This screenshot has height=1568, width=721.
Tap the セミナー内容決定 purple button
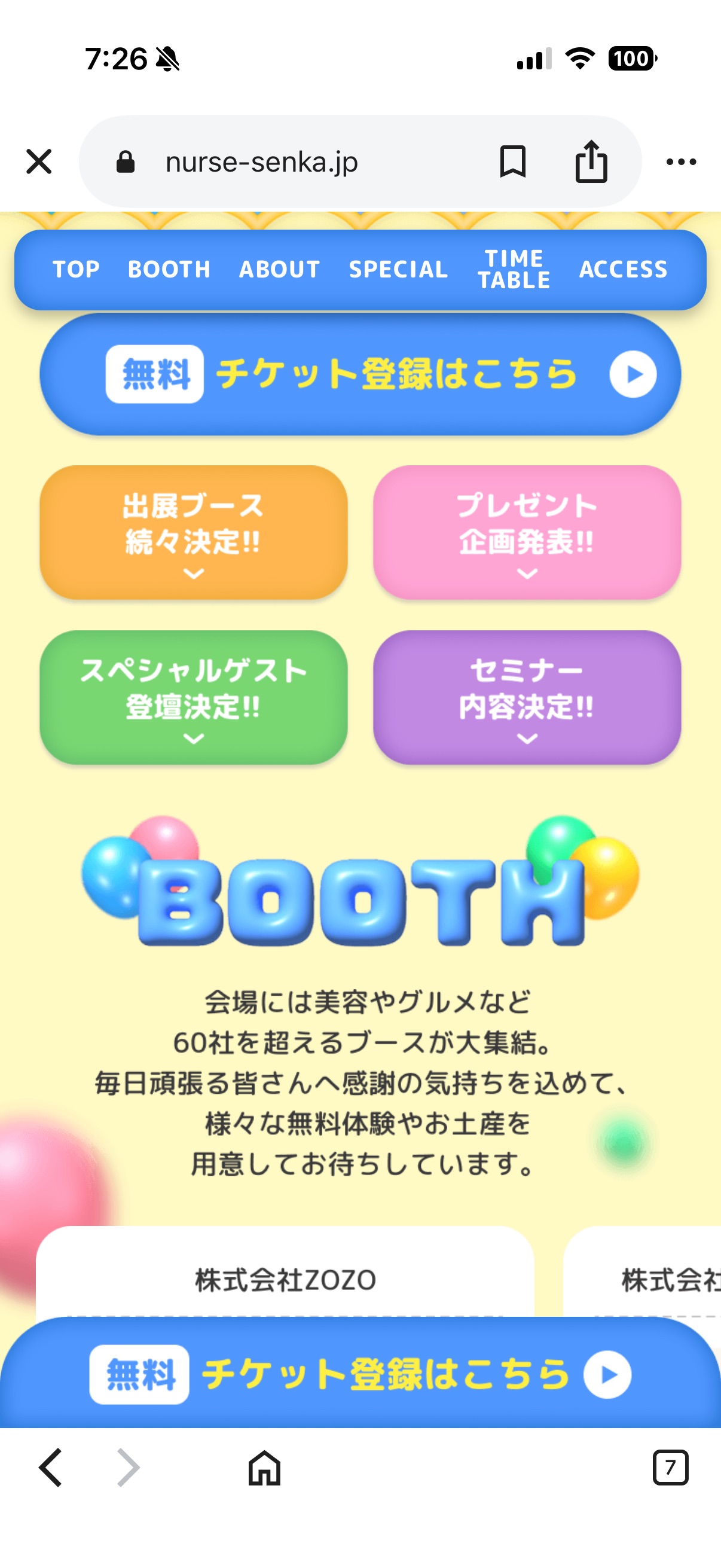(x=527, y=697)
